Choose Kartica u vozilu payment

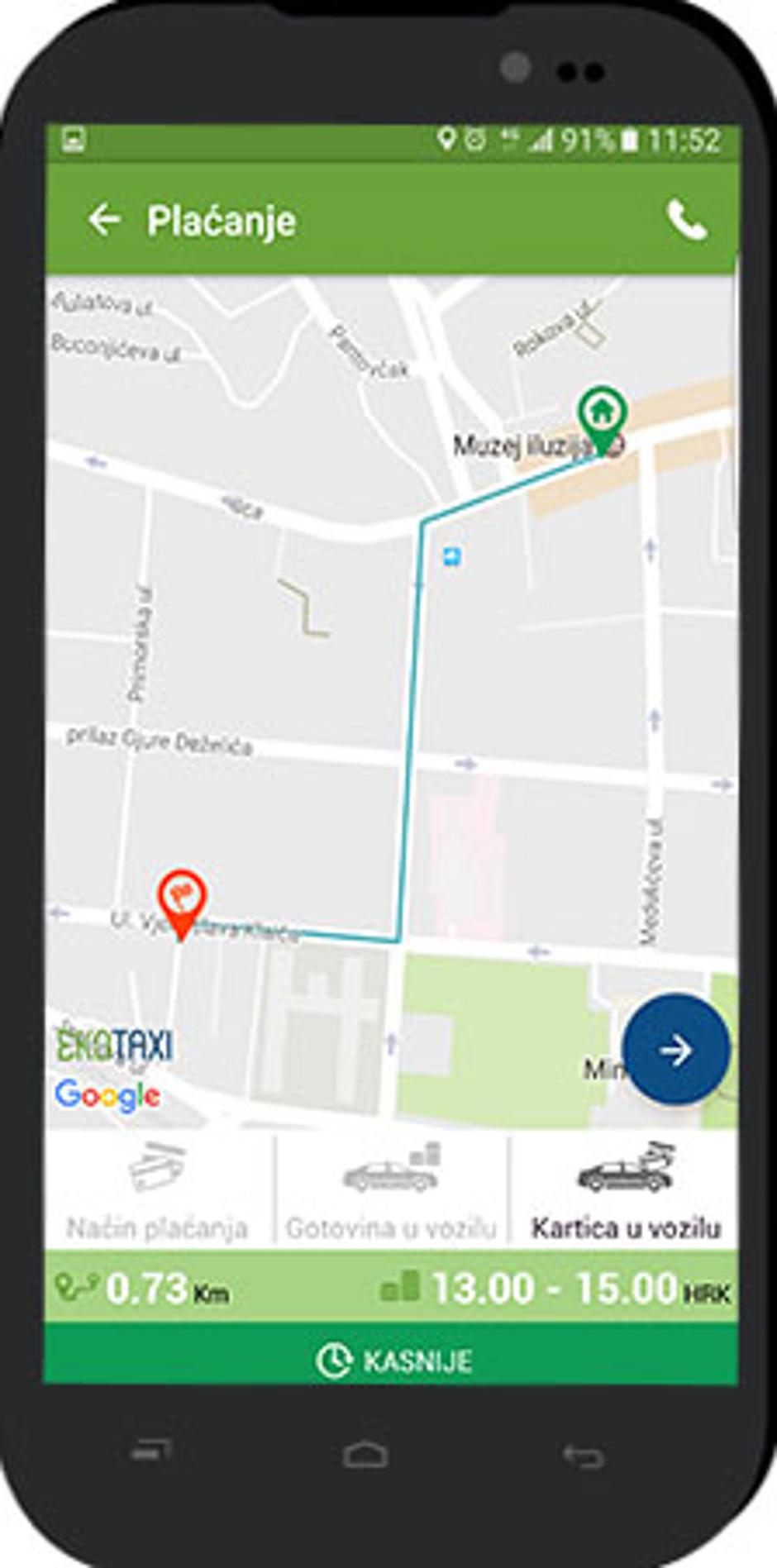point(625,1190)
